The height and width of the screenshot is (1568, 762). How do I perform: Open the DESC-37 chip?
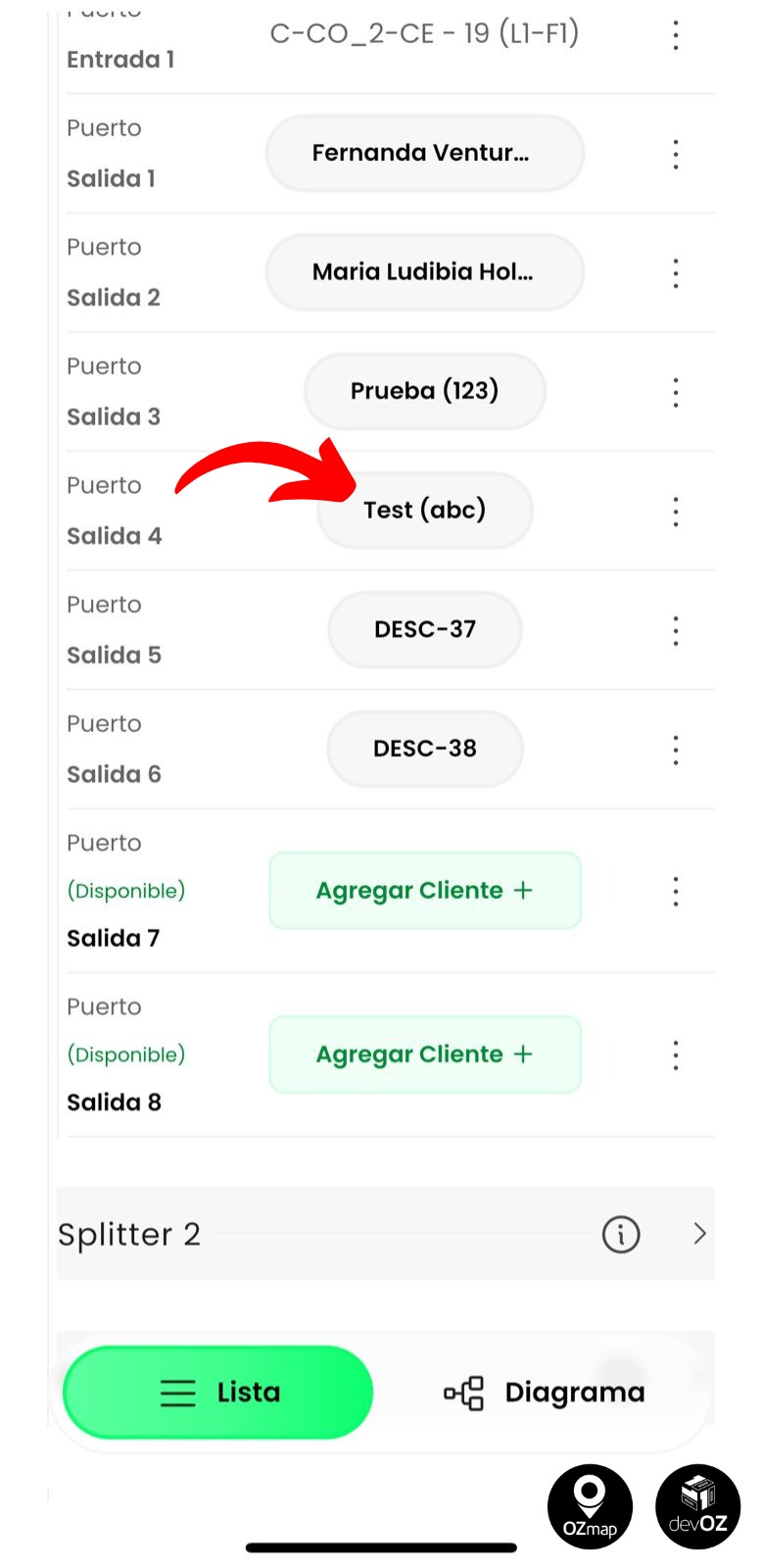[x=425, y=629]
